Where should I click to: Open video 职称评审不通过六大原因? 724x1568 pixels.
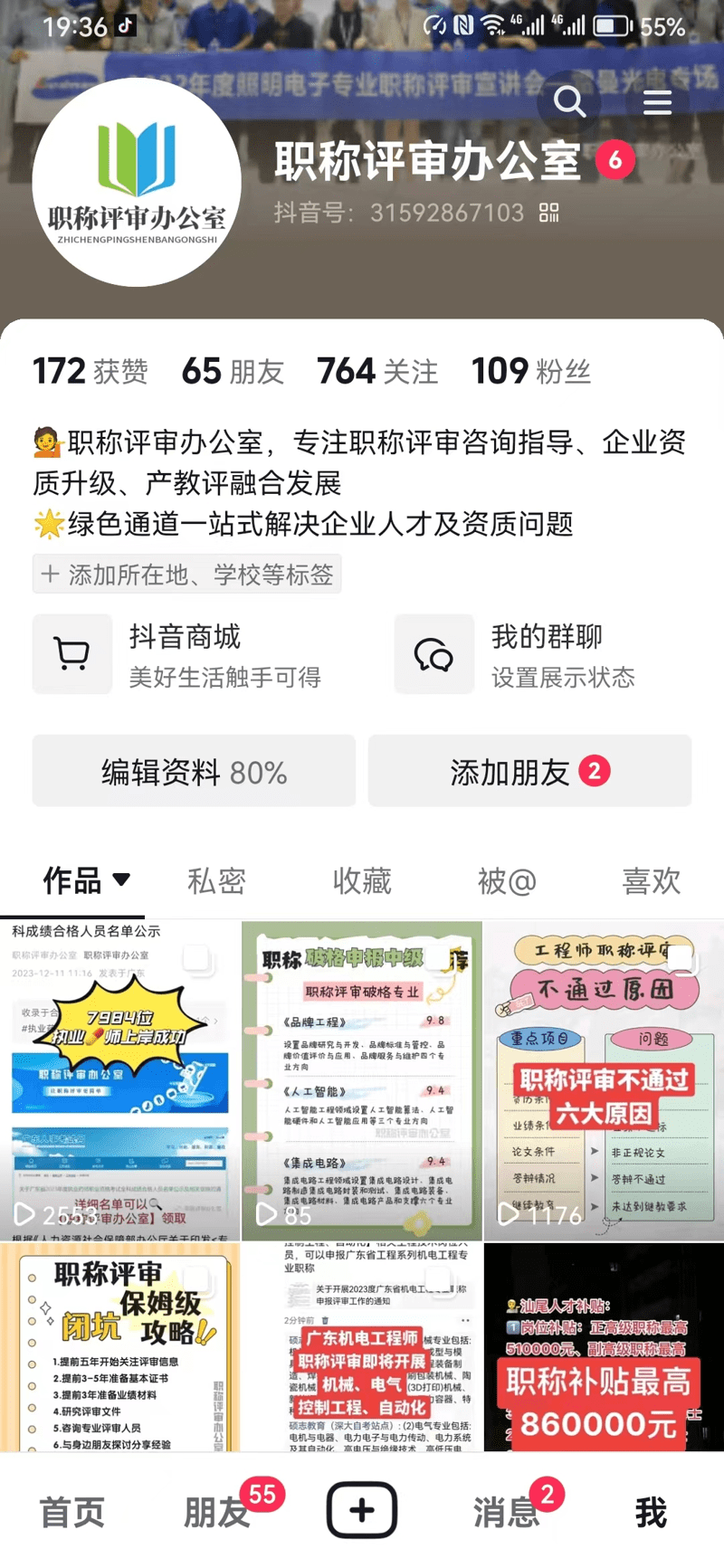pyautogui.click(x=604, y=1081)
